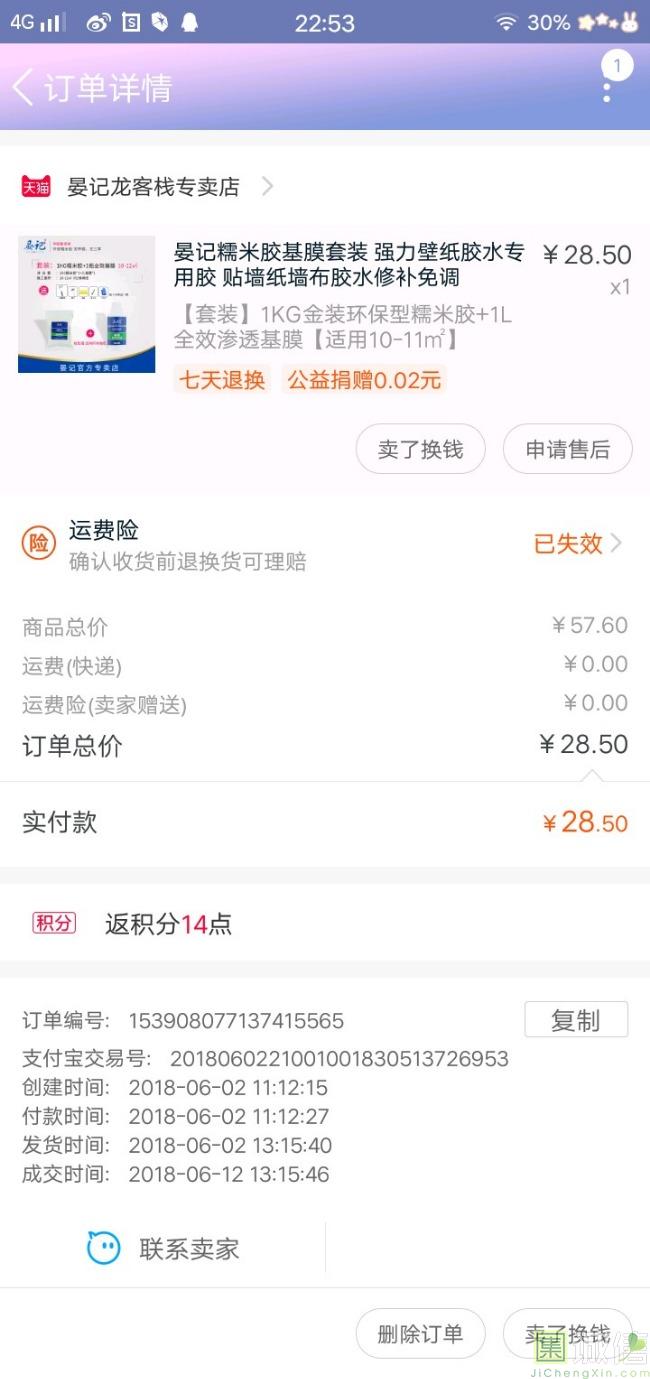Tap 删除订单 to delete the order
The height and width of the screenshot is (1379, 650).
(420, 1334)
